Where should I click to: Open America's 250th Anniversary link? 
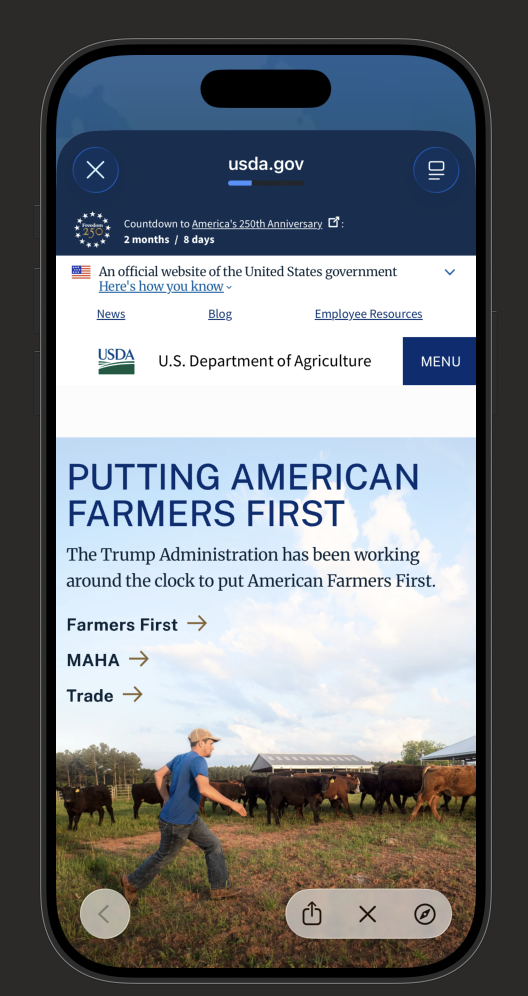point(257,224)
